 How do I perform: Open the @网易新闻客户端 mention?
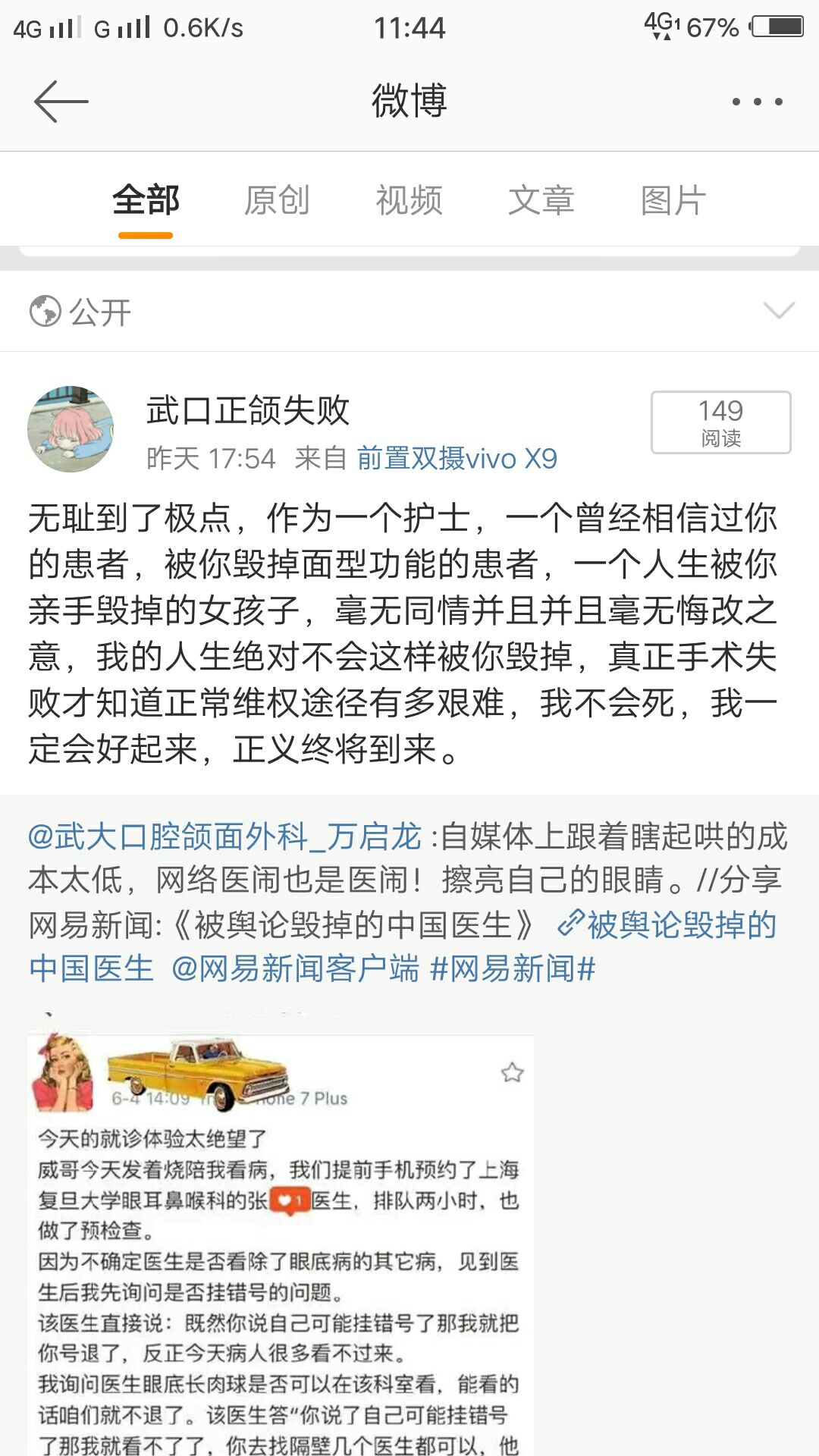[x=296, y=969]
